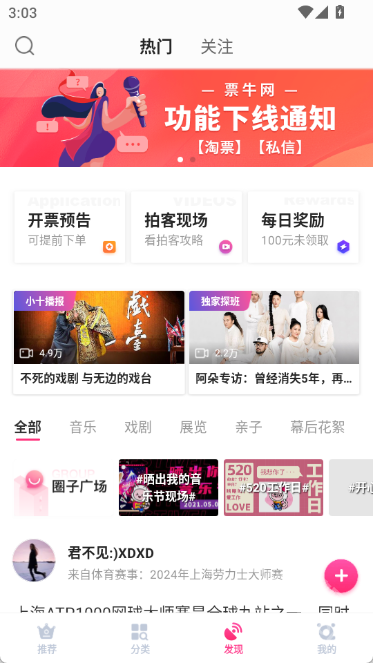Viewport: 373px width, 663px height.
Task: Select the 幕后花絮 filter tab
Action: coord(318,427)
